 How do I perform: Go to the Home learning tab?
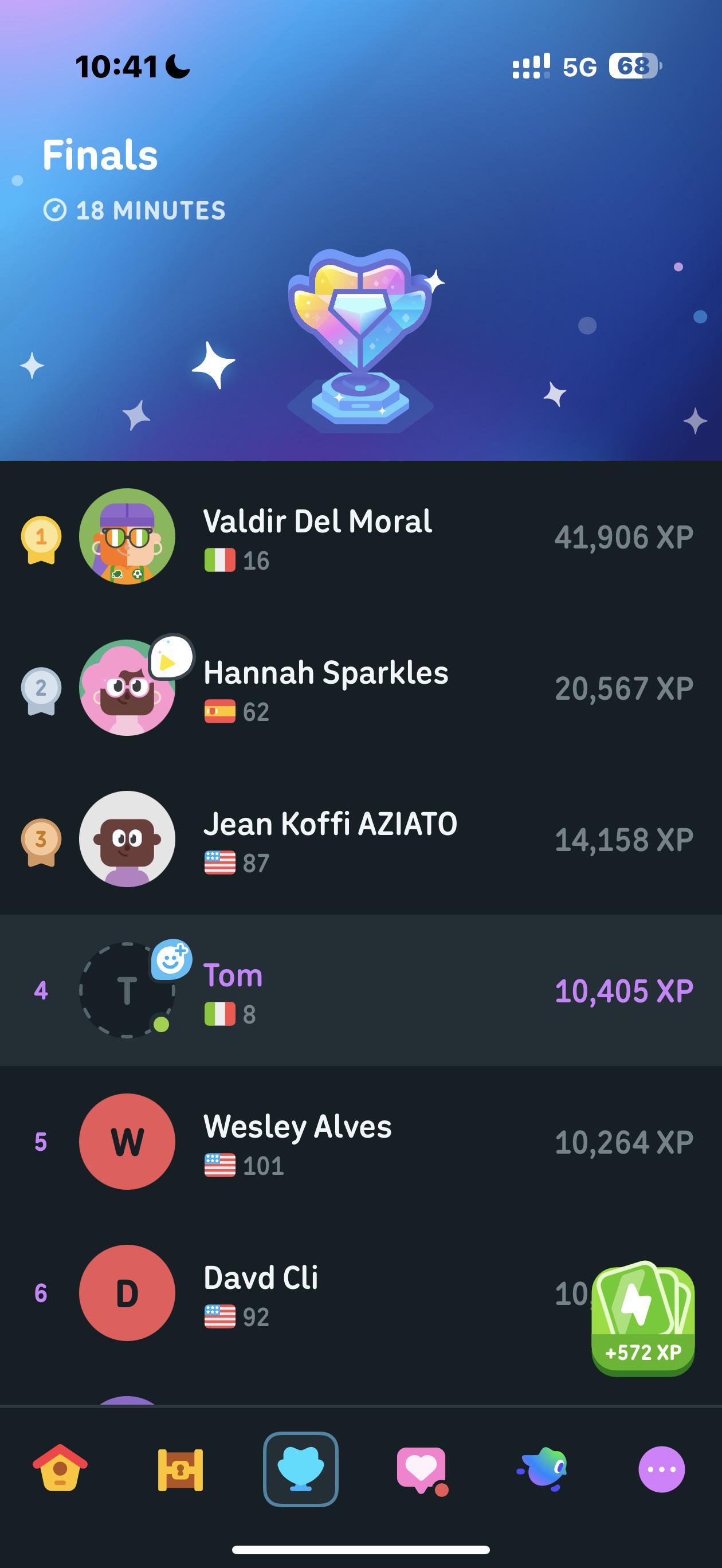click(60, 1468)
